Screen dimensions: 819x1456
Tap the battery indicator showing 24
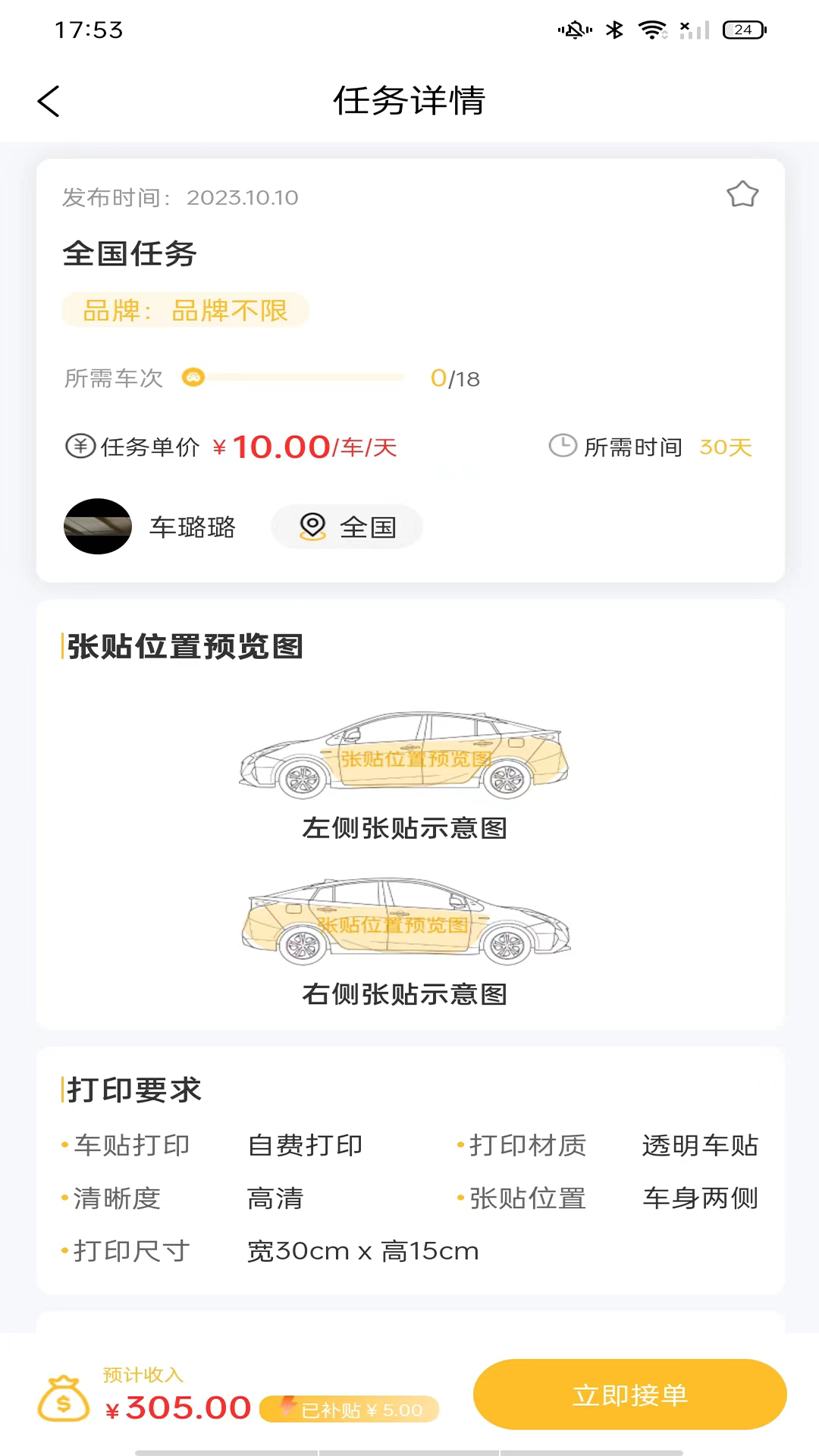point(742,30)
